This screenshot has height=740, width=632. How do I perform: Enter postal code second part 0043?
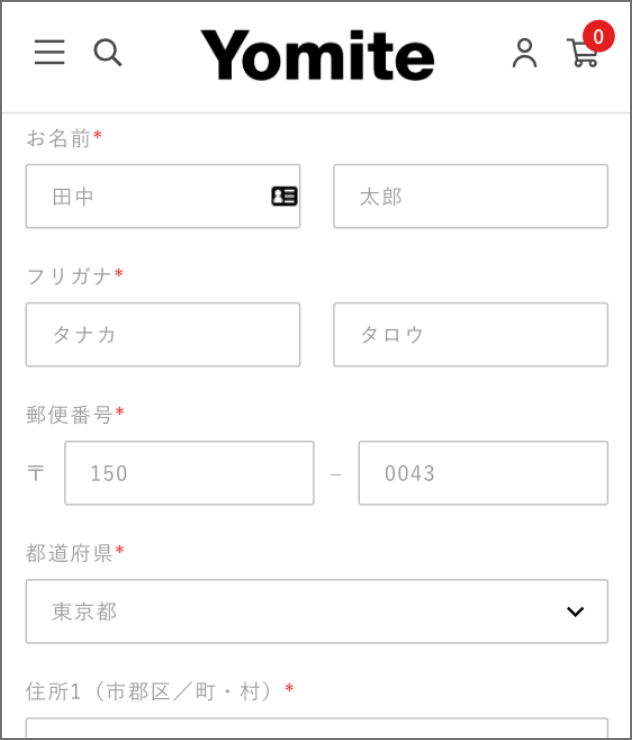tap(483, 473)
